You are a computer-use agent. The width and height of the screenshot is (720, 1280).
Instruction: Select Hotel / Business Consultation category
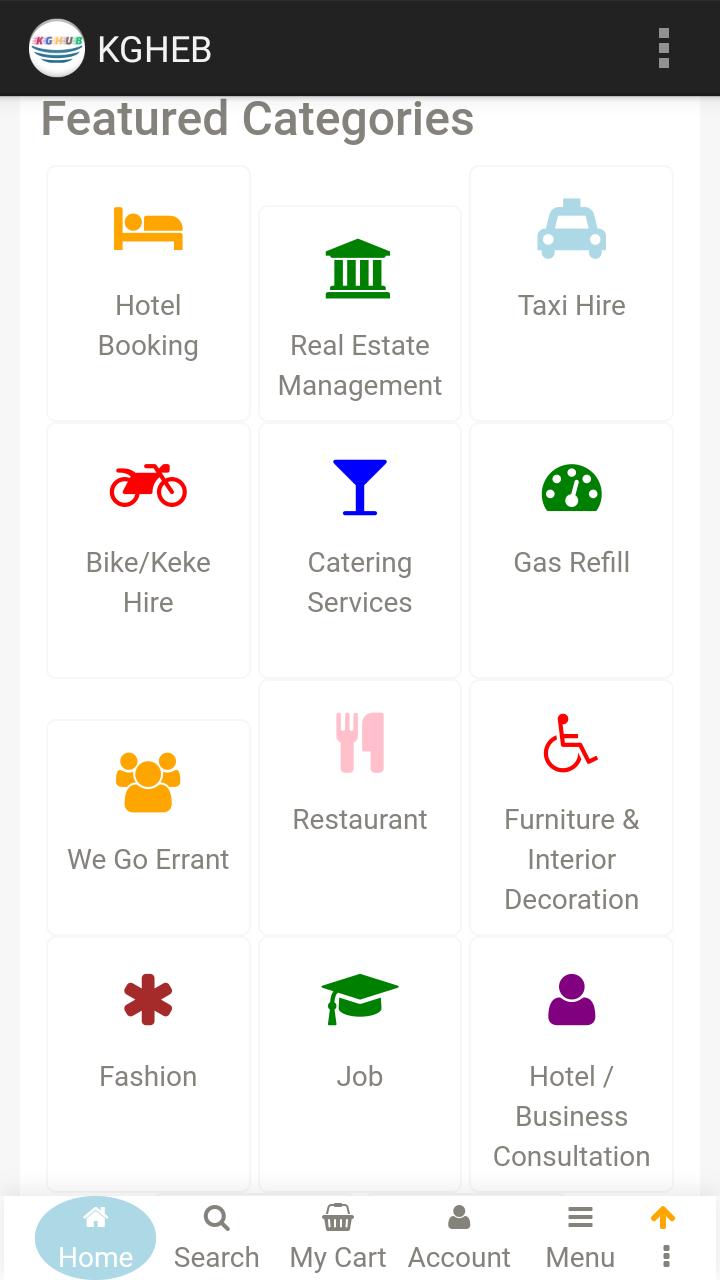571,1064
